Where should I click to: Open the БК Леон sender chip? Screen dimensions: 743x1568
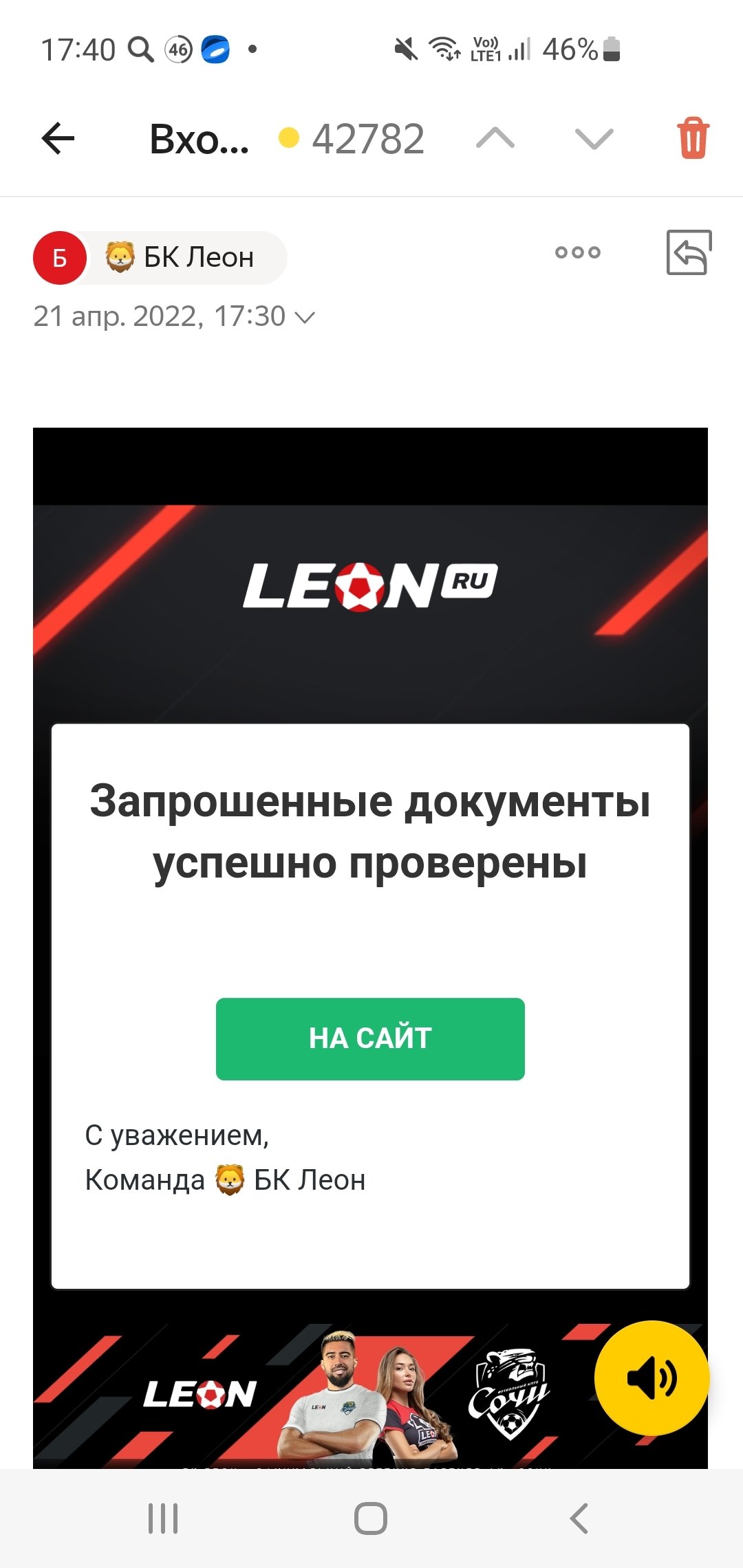[x=180, y=257]
